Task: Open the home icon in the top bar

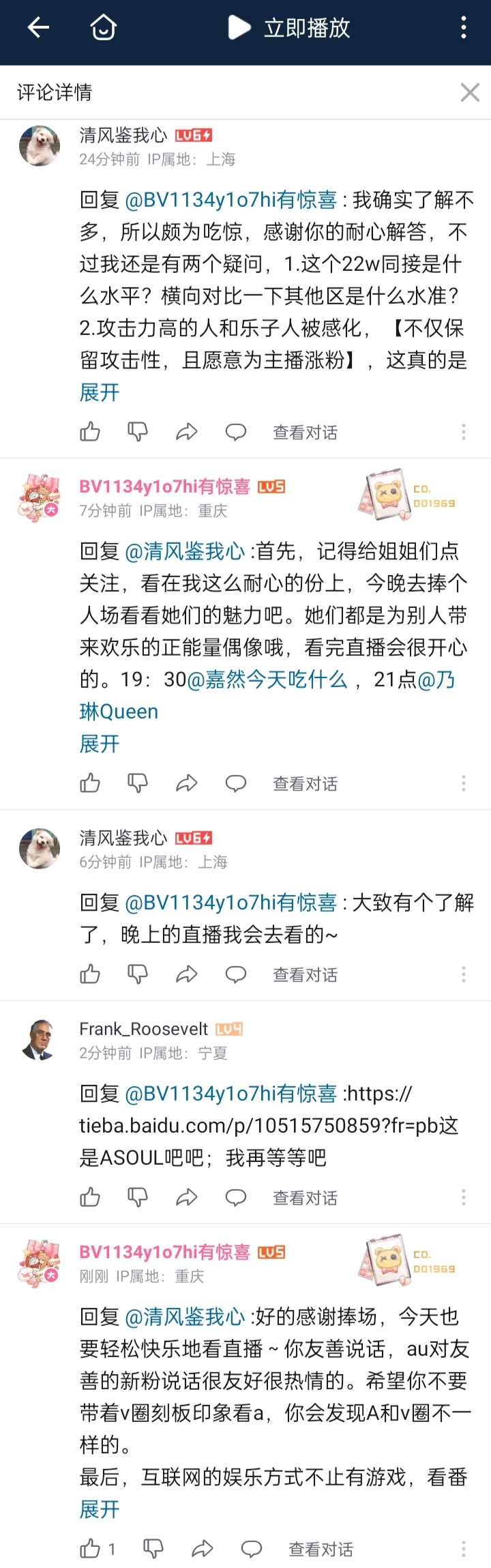Action: [x=104, y=28]
